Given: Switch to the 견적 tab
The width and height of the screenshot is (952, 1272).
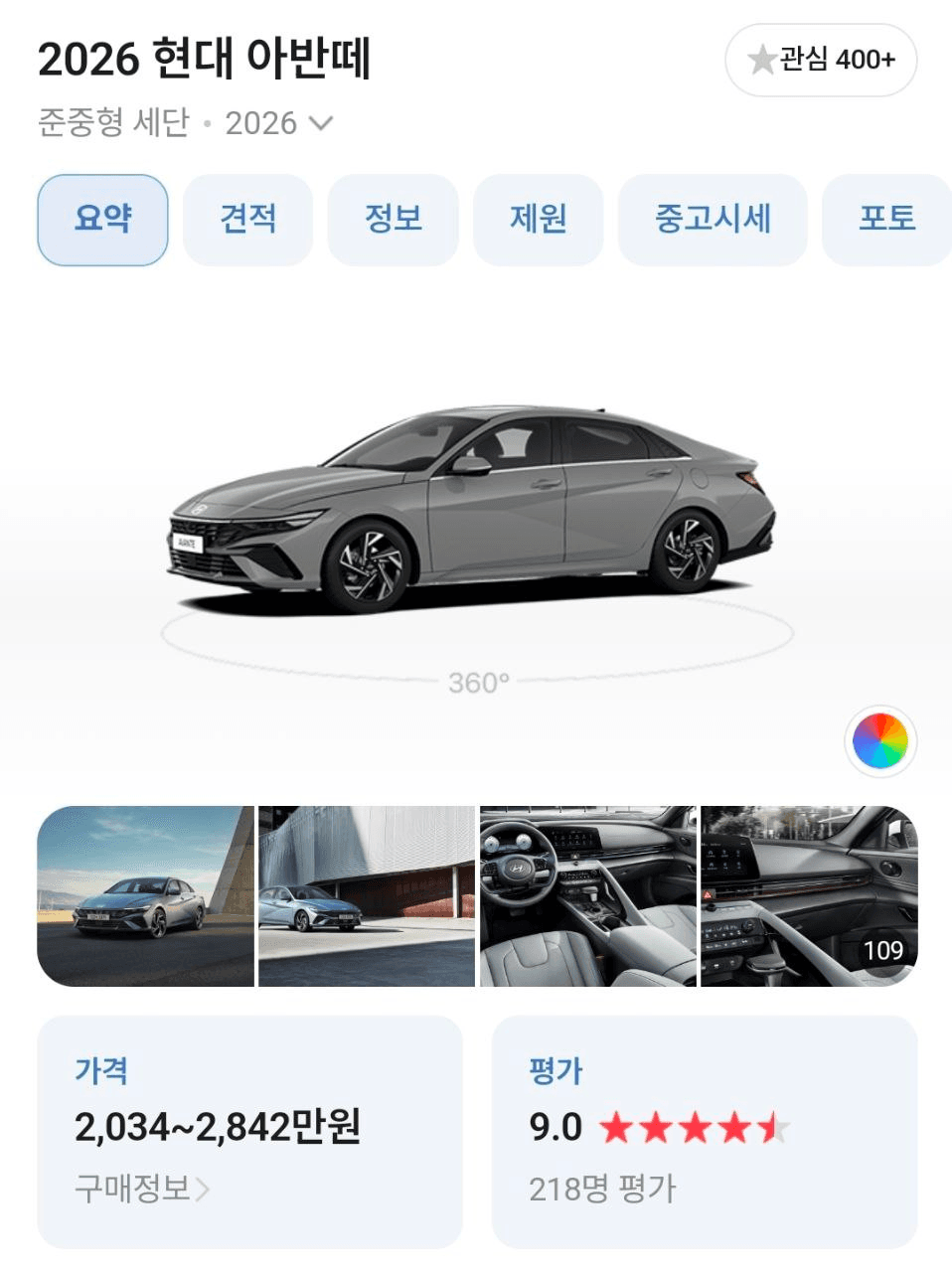Looking at the screenshot, I should point(247,220).
